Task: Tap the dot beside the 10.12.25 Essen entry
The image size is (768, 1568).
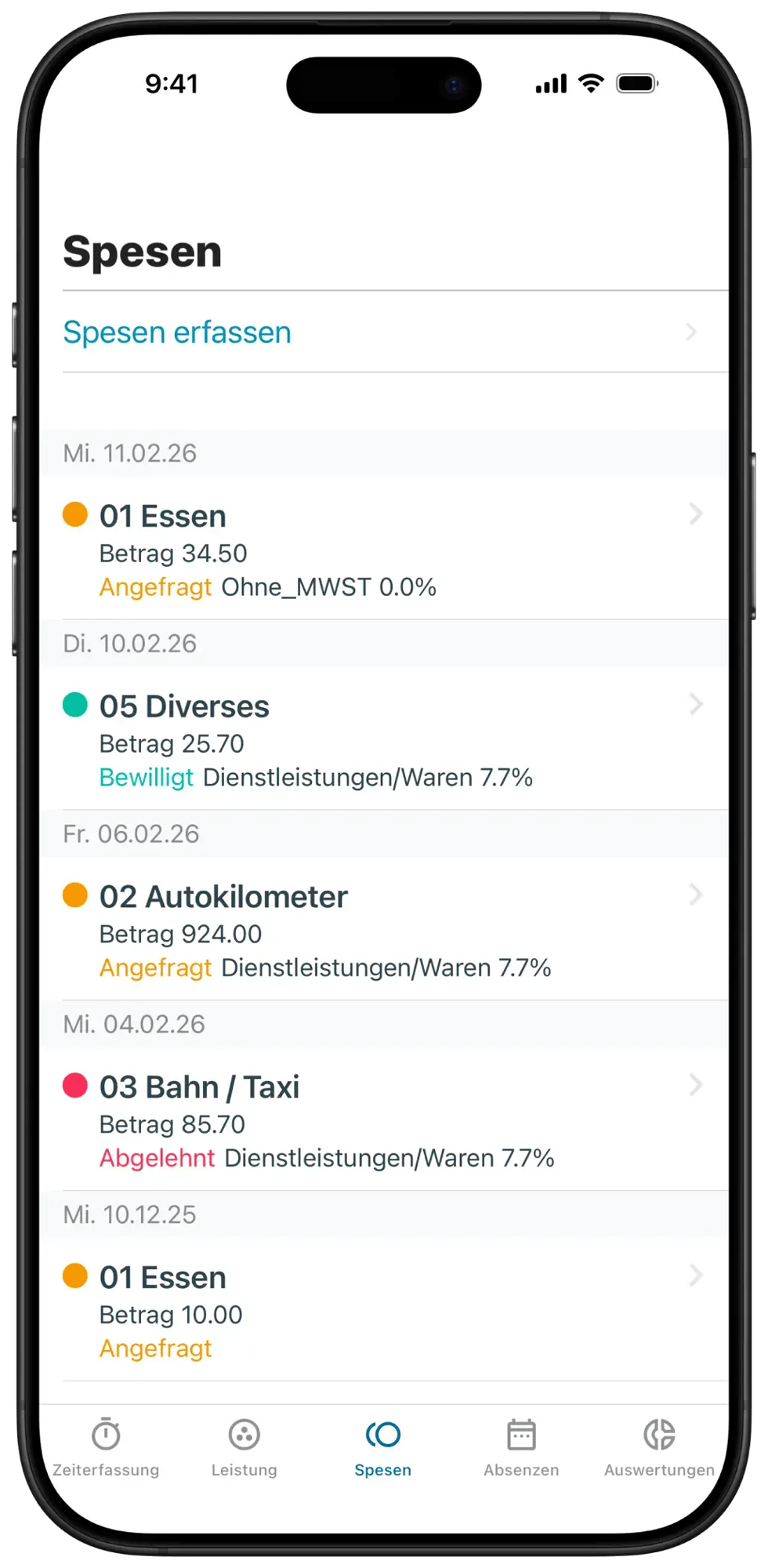Action: 76,1276
